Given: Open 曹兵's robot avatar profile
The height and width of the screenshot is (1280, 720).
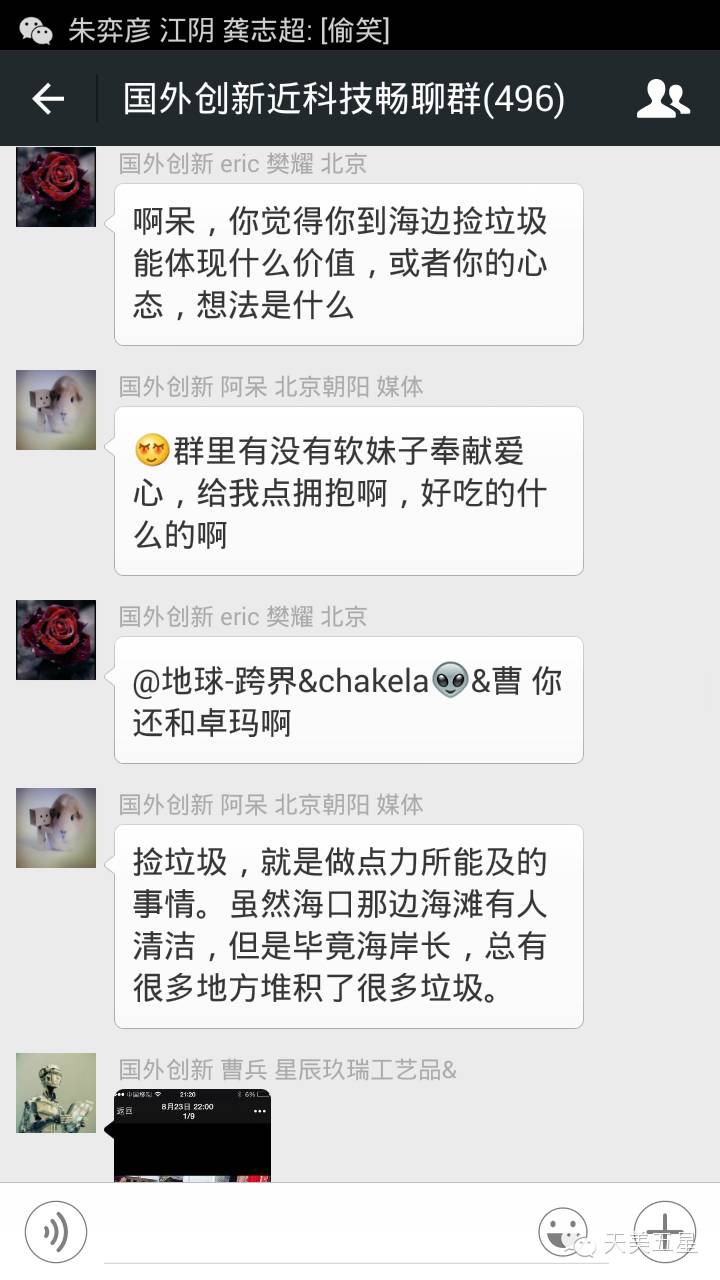Looking at the screenshot, I should 56,1092.
